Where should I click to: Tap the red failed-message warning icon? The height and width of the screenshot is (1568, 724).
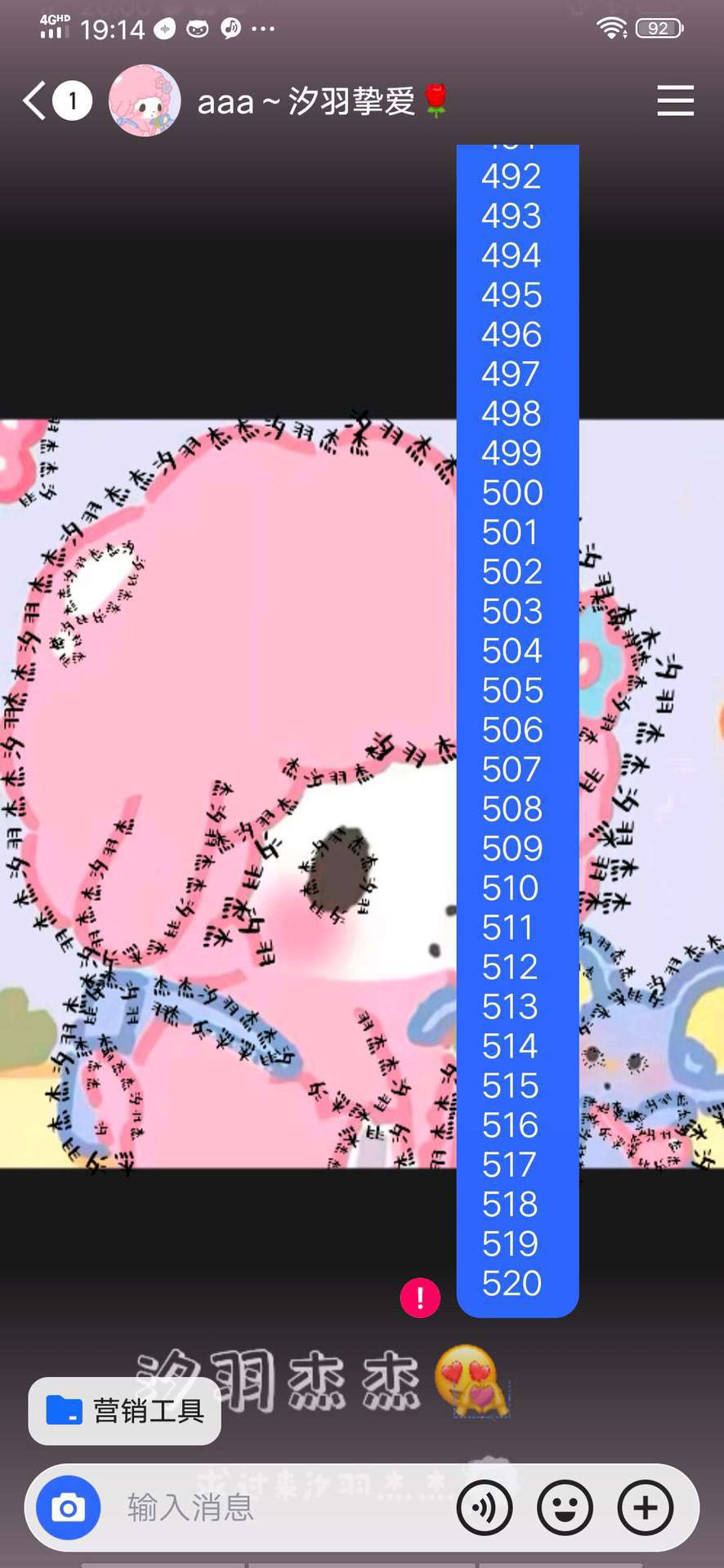420,1298
